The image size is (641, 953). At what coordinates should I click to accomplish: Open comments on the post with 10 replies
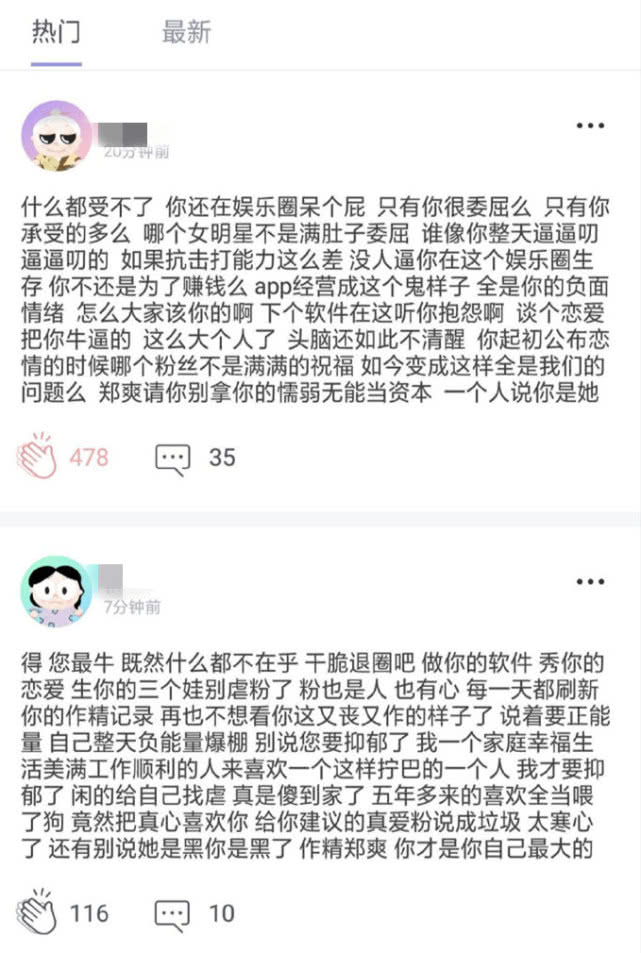[173, 913]
